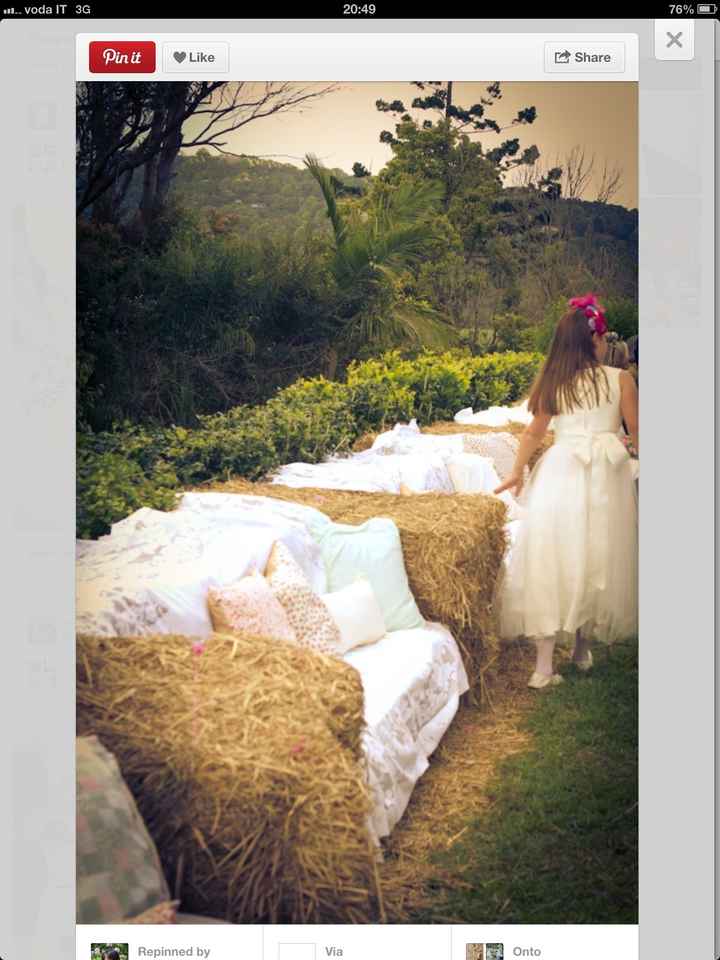Share this pin

584,57
